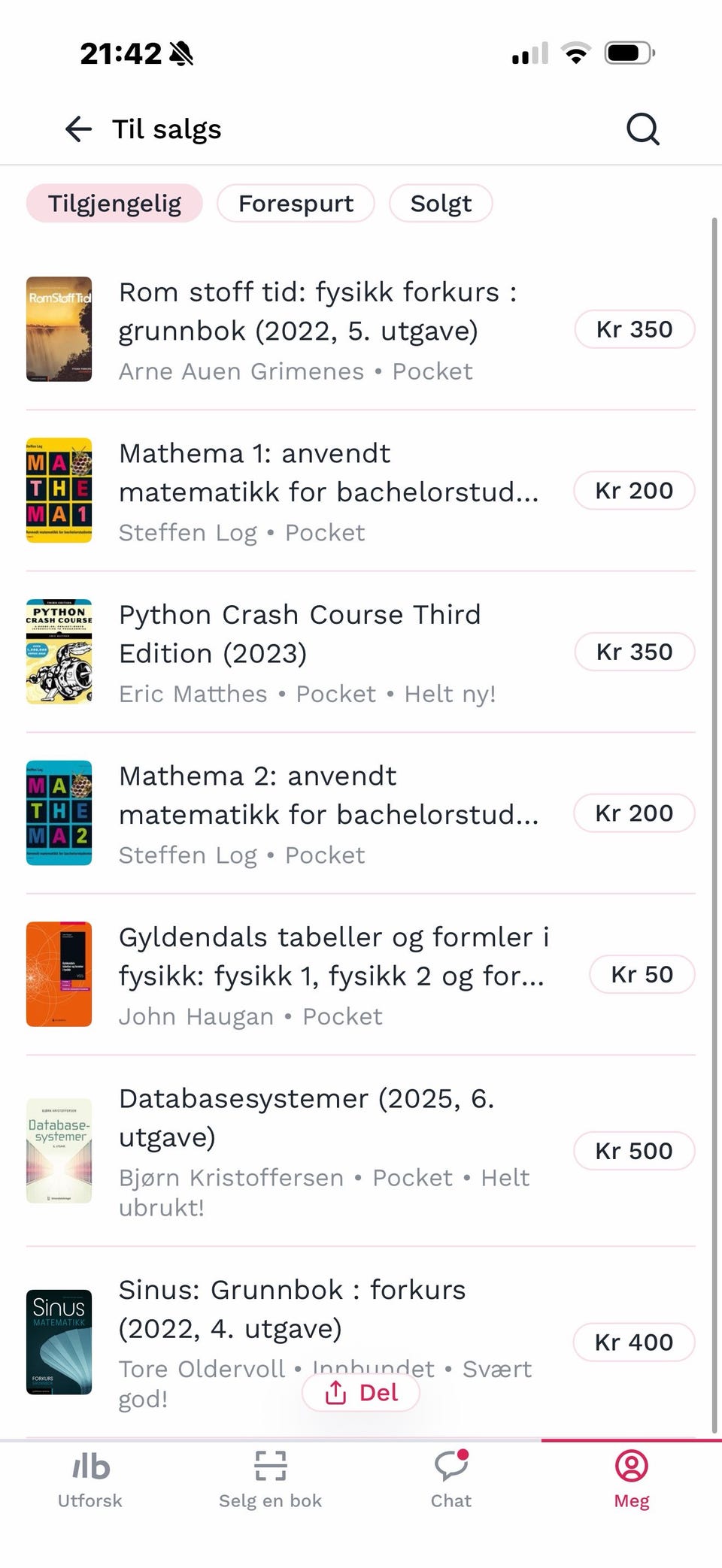Open the Mathema 2 book listing
The image size is (722, 1568).
361,813
